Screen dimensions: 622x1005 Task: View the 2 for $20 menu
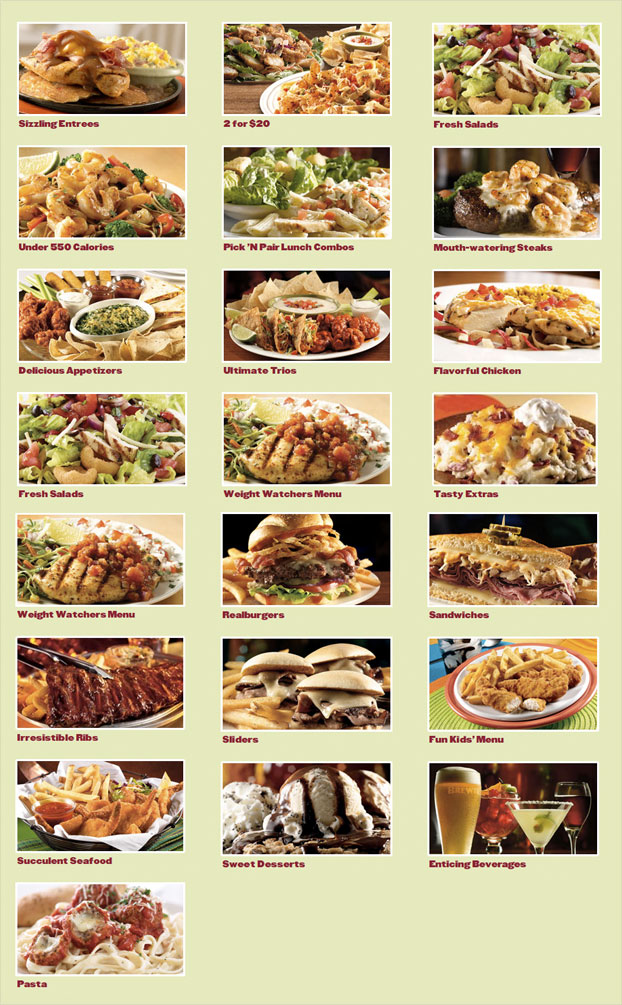pos(306,68)
